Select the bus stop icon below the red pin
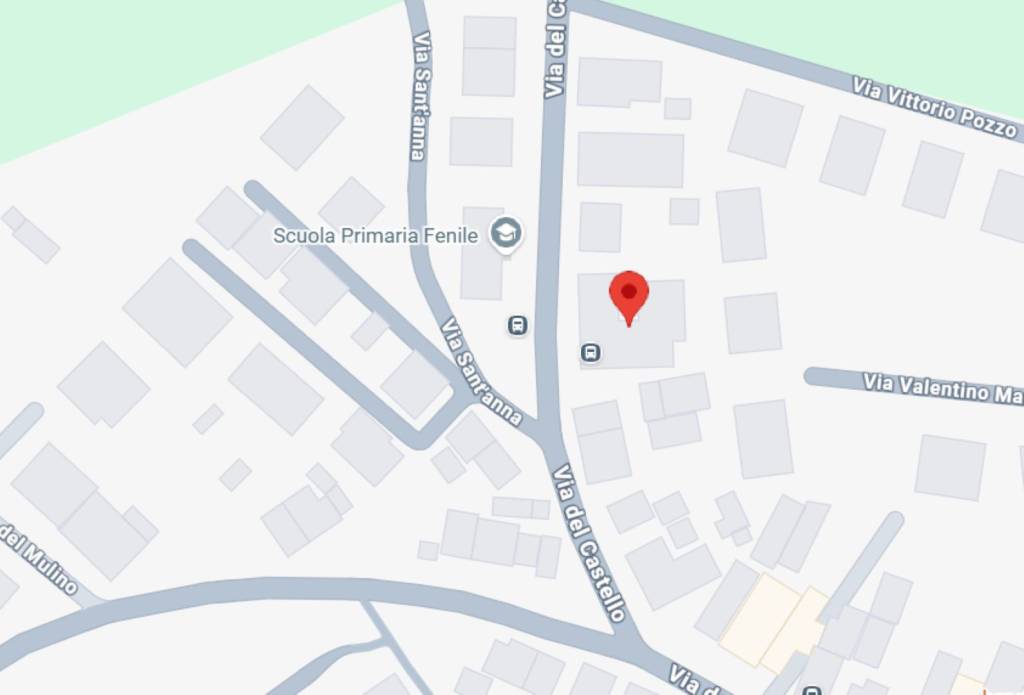Viewport: 1024px width, 695px height. point(591,352)
